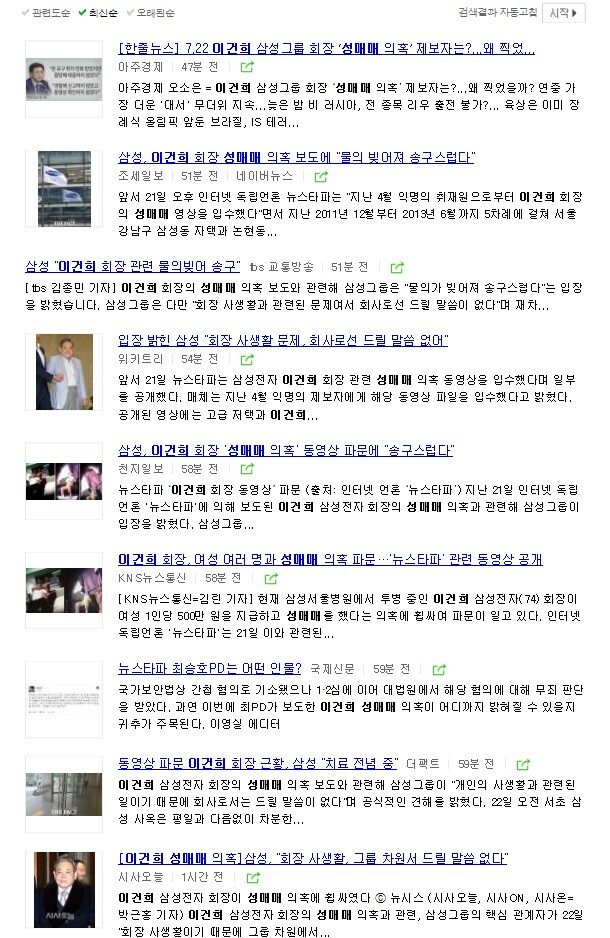Open the 시사오늘 "회장 사생활" headline
The width and height of the screenshot is (610, 938).
(x=312, y=858)
